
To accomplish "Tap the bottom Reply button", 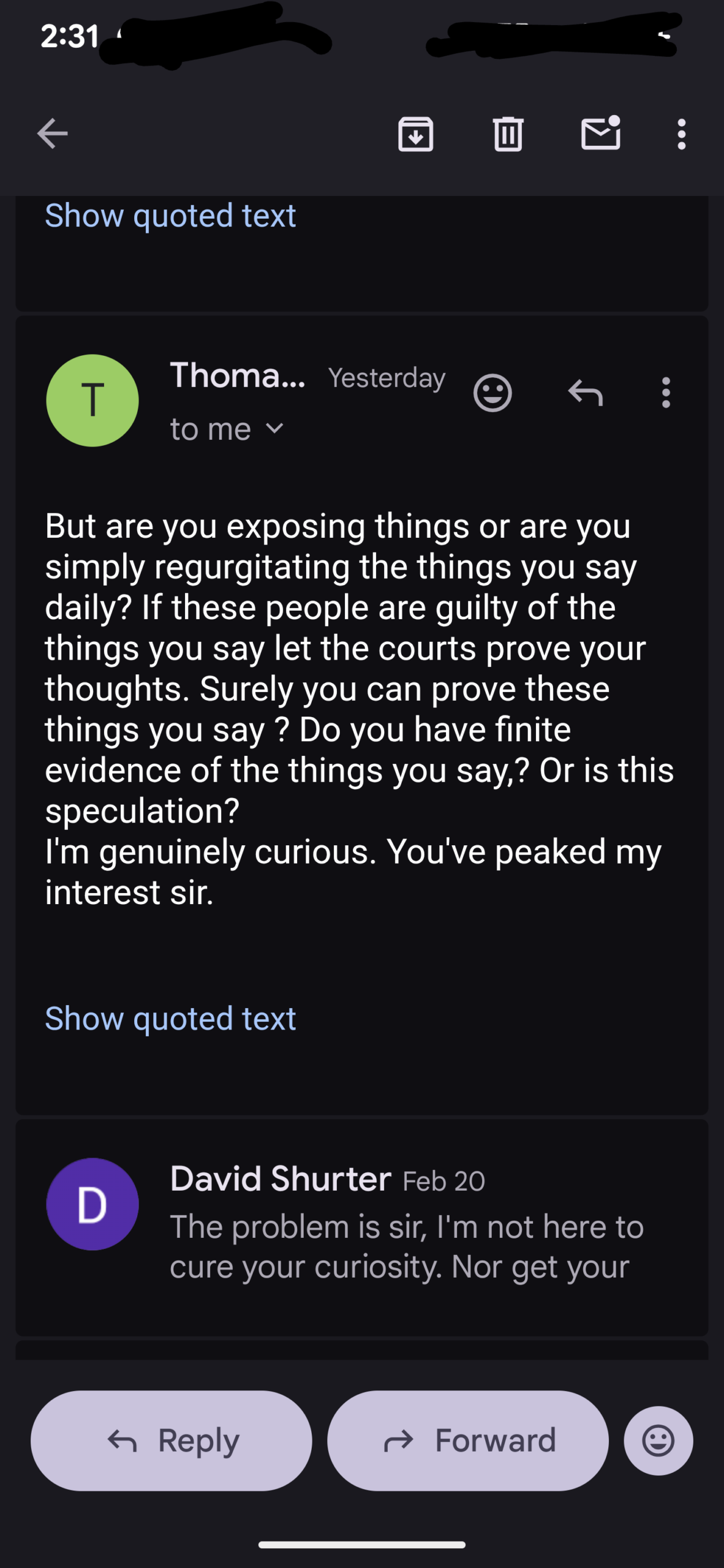I will tap(171, 1441).
